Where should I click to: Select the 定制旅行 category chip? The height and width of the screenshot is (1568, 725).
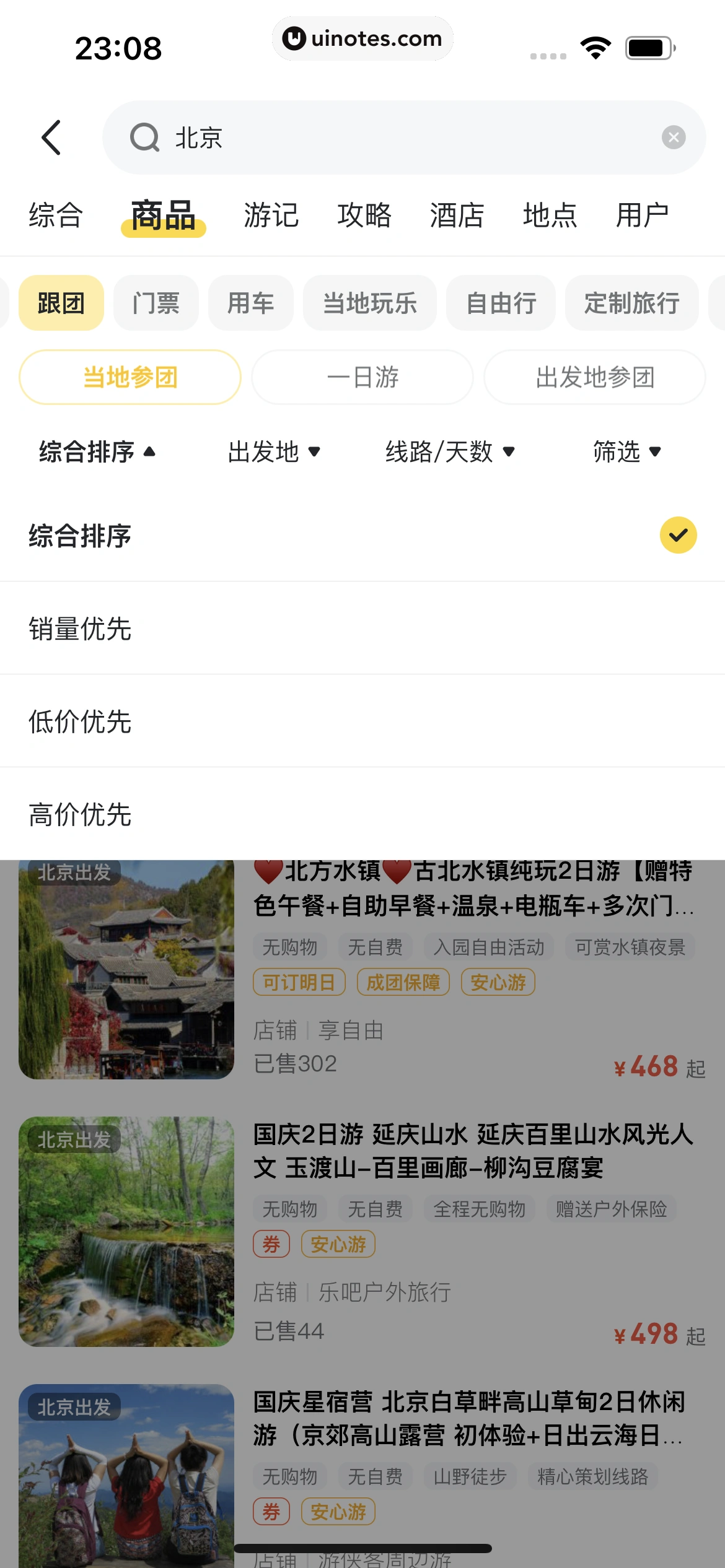(x=631, y=303)
